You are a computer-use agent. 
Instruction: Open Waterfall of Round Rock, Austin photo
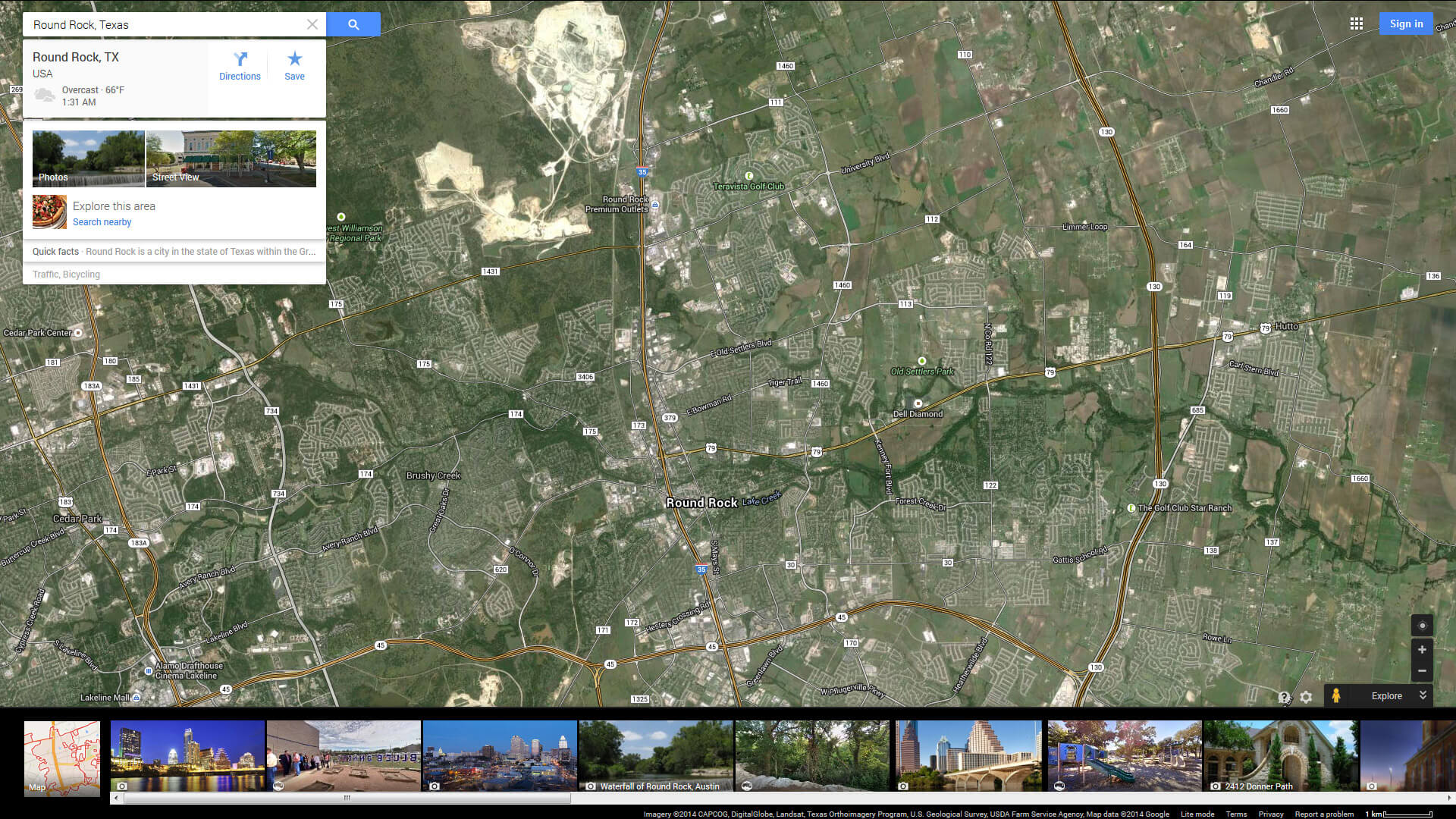coord(656,756)
